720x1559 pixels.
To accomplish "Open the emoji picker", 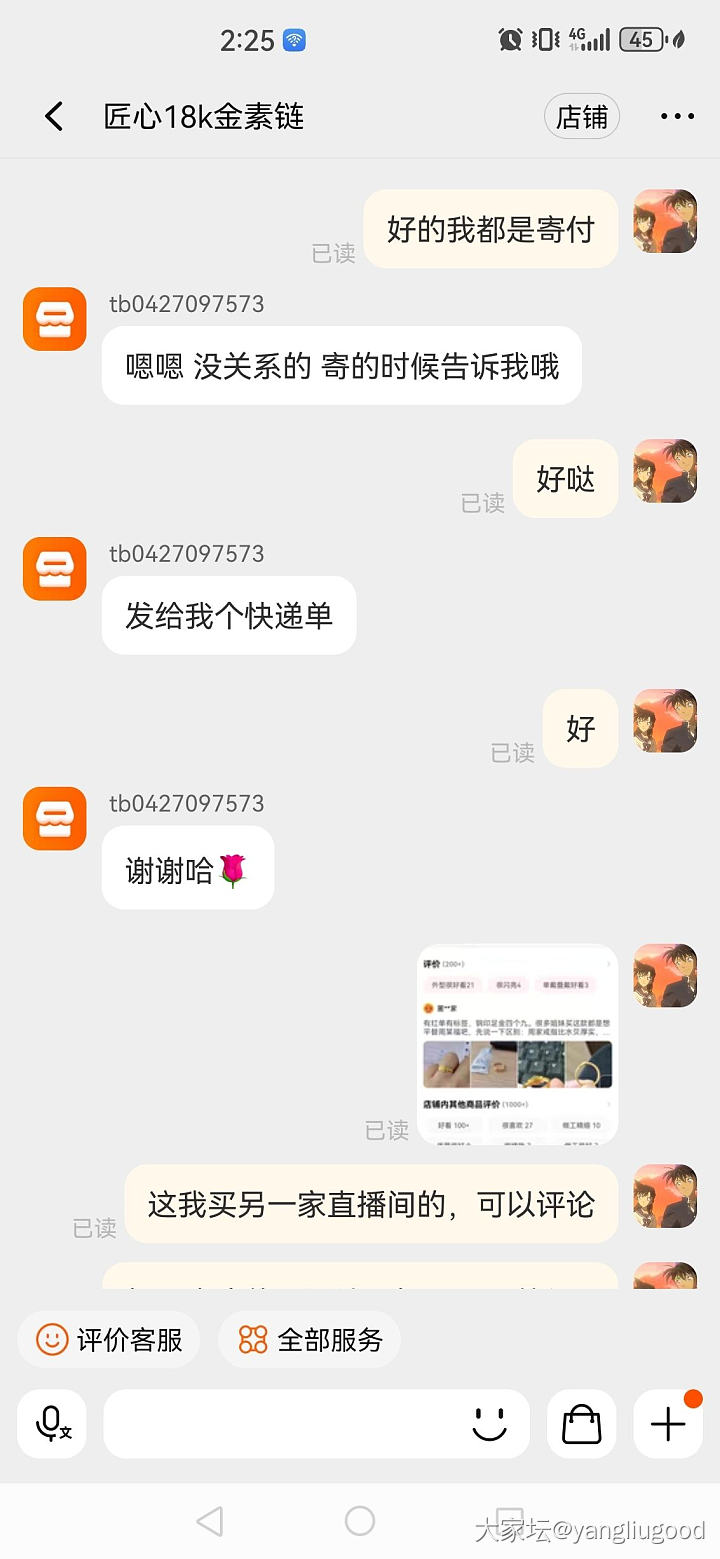I will pyautogui.click(x=489, y=1423).
